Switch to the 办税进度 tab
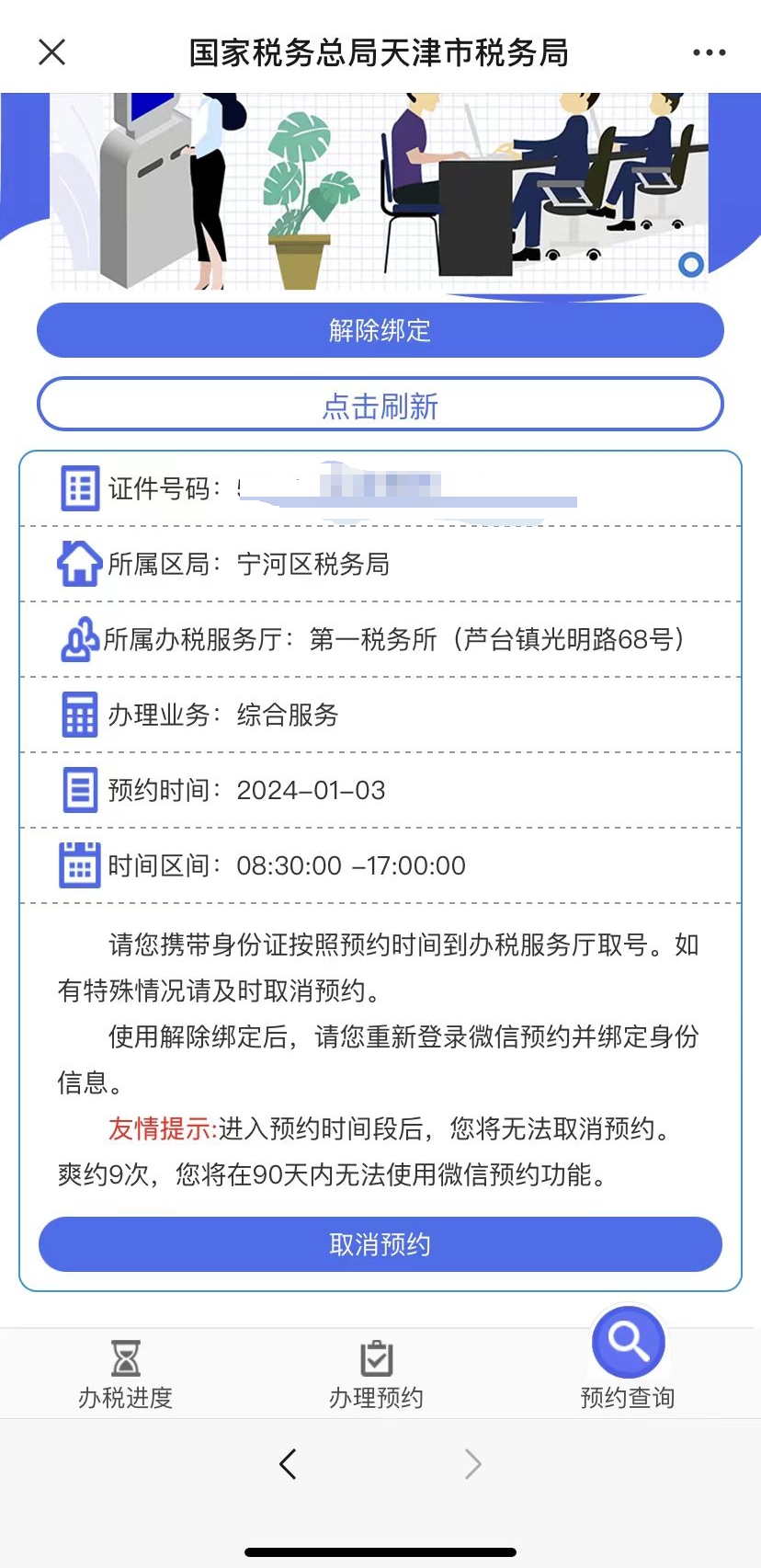 126,1375
